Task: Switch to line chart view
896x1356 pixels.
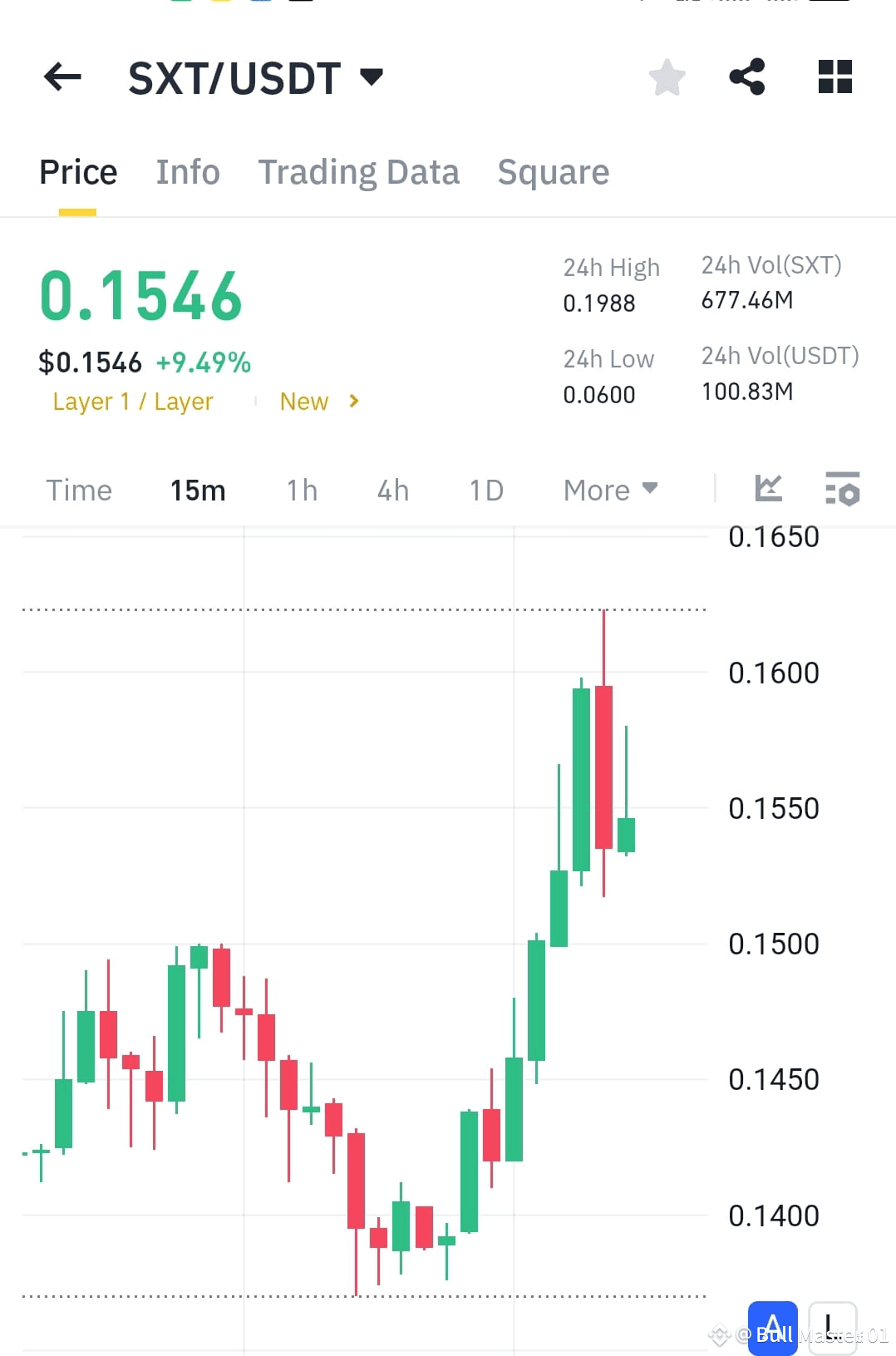Action: 769,491
